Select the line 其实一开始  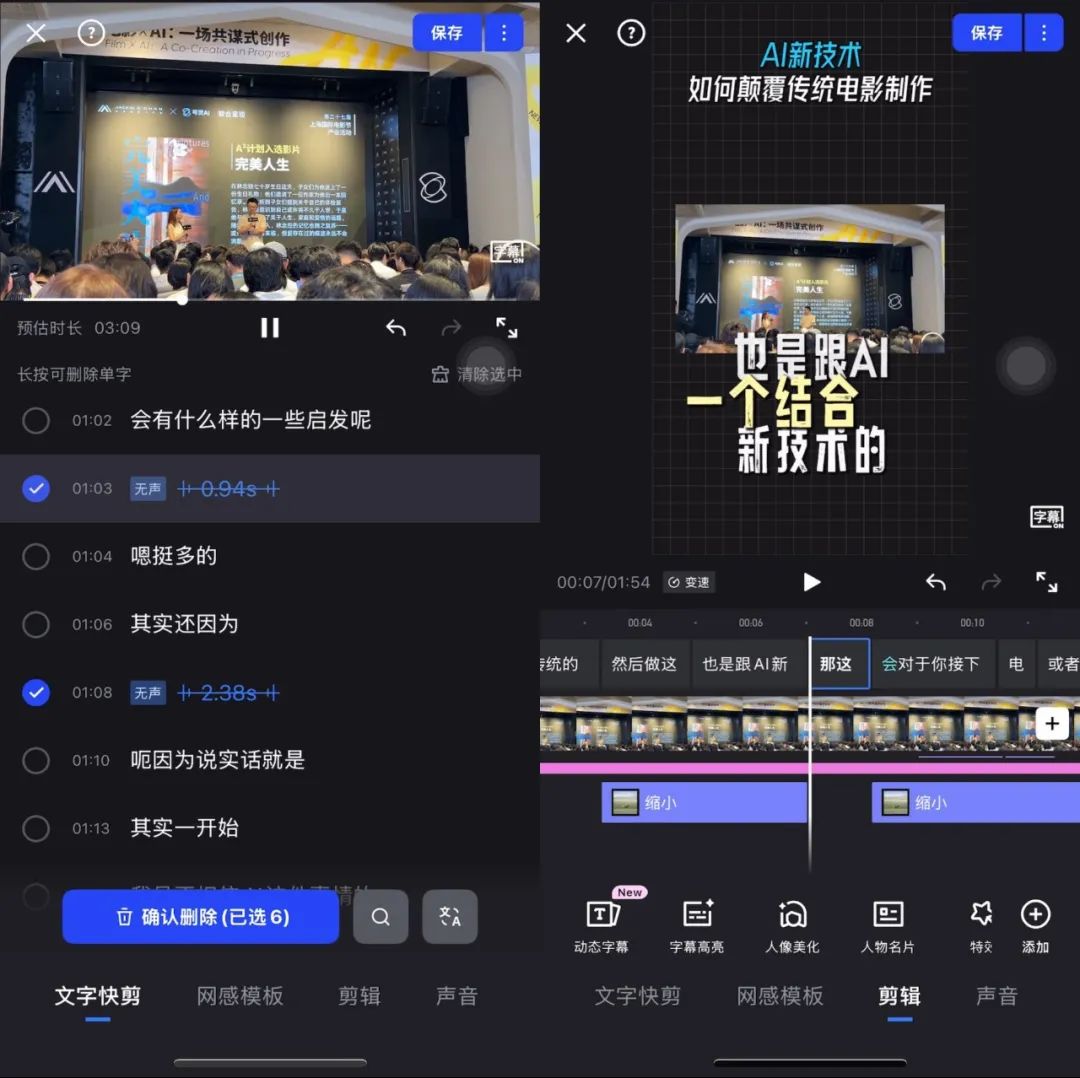point(36,828)
